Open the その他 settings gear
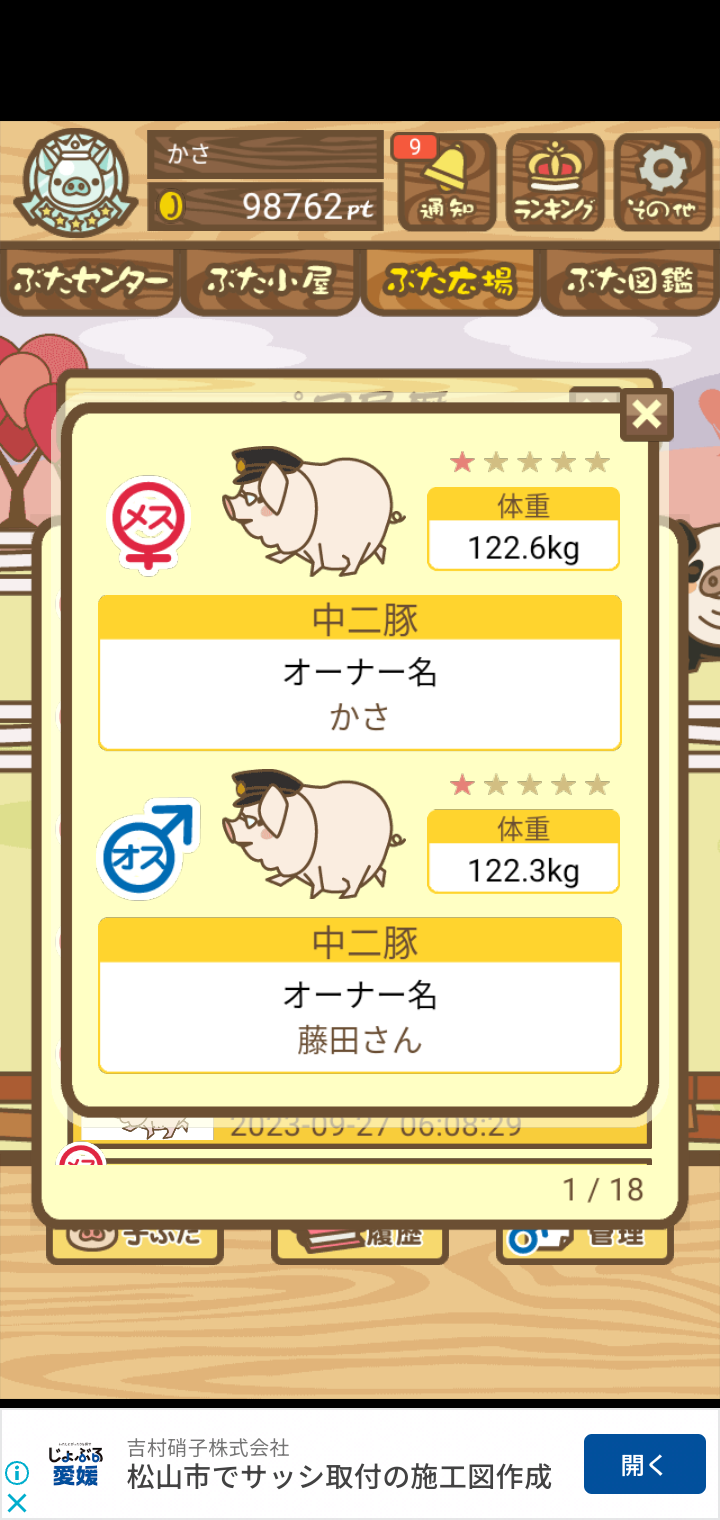The height and width of the screenshot is (1520, 720). click(x=662, y=183)
